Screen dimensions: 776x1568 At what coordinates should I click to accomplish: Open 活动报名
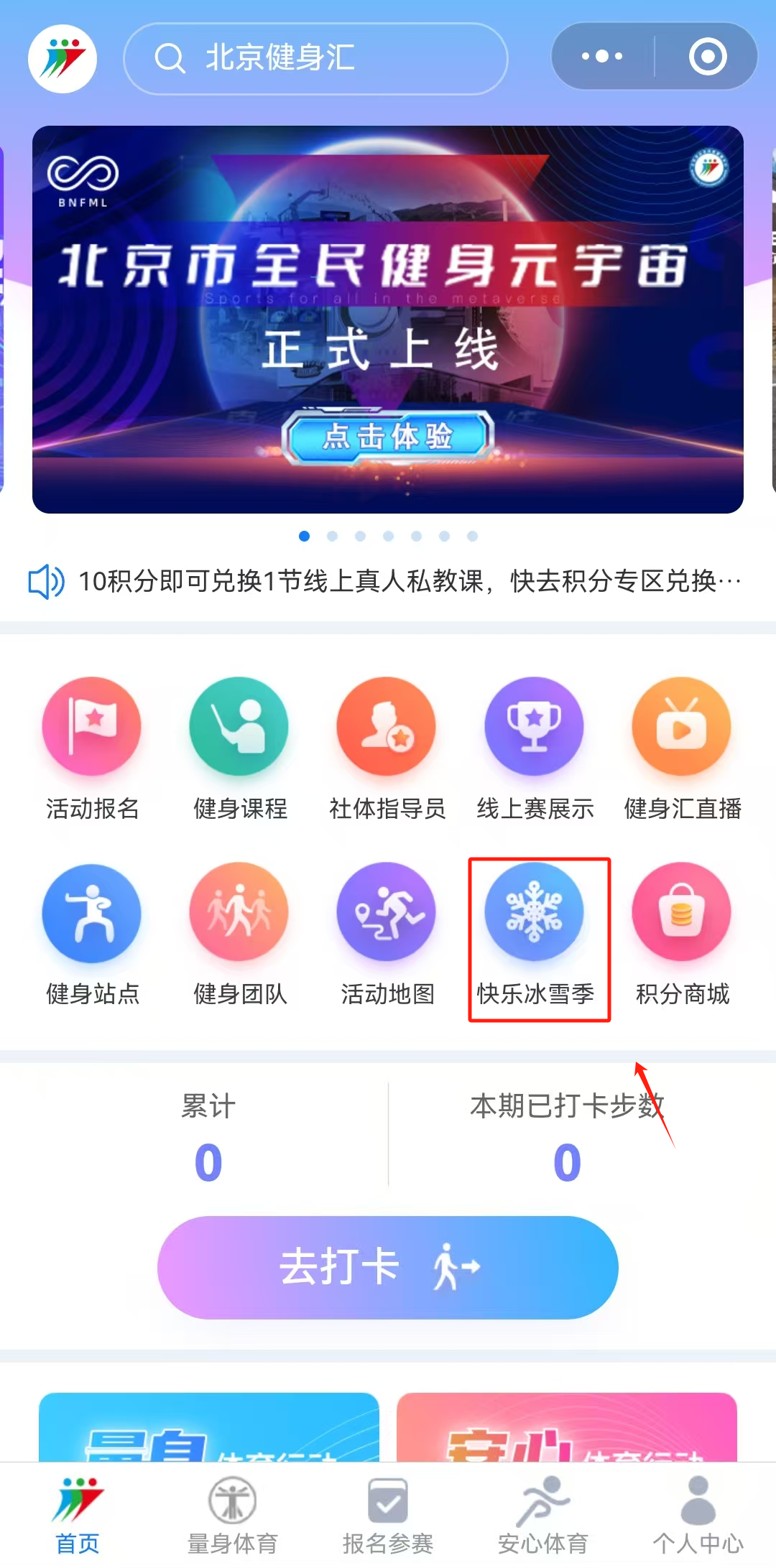(x=92, y=747)
